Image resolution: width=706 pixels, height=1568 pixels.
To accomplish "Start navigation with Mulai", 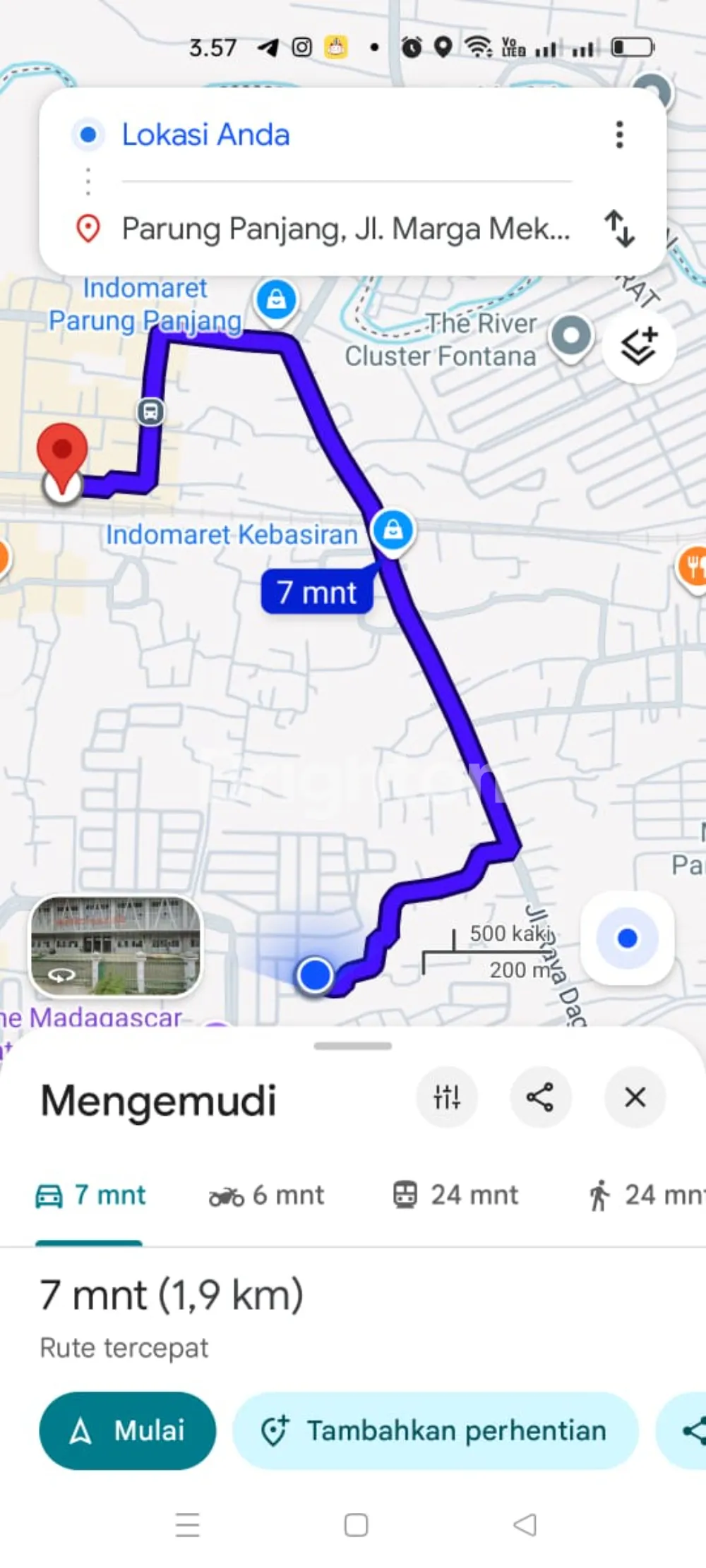I will pos(127,1431).
